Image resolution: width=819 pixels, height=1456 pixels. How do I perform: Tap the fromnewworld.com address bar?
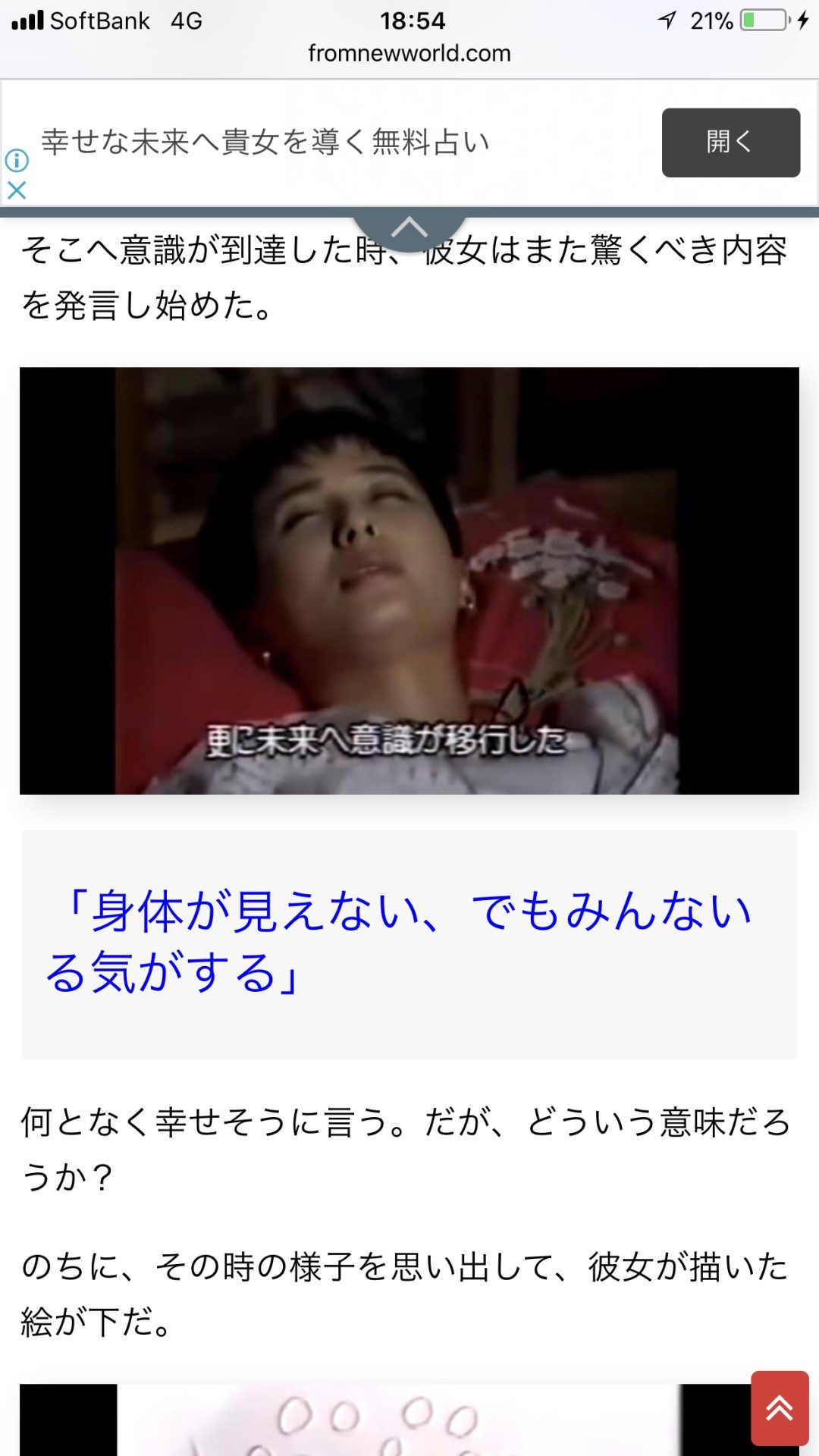(409, 53)
